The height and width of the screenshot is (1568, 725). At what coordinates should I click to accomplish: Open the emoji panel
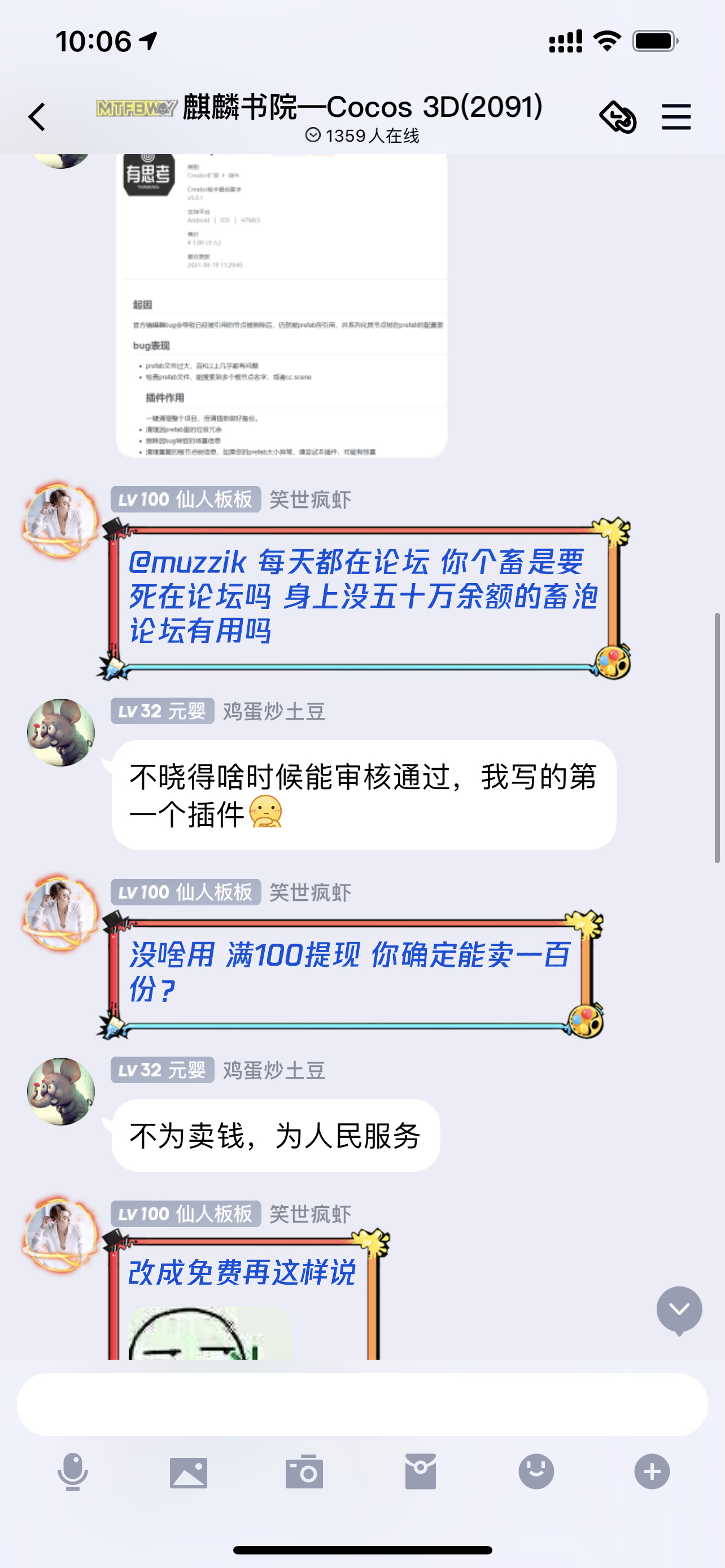(x=536, y=1472)
